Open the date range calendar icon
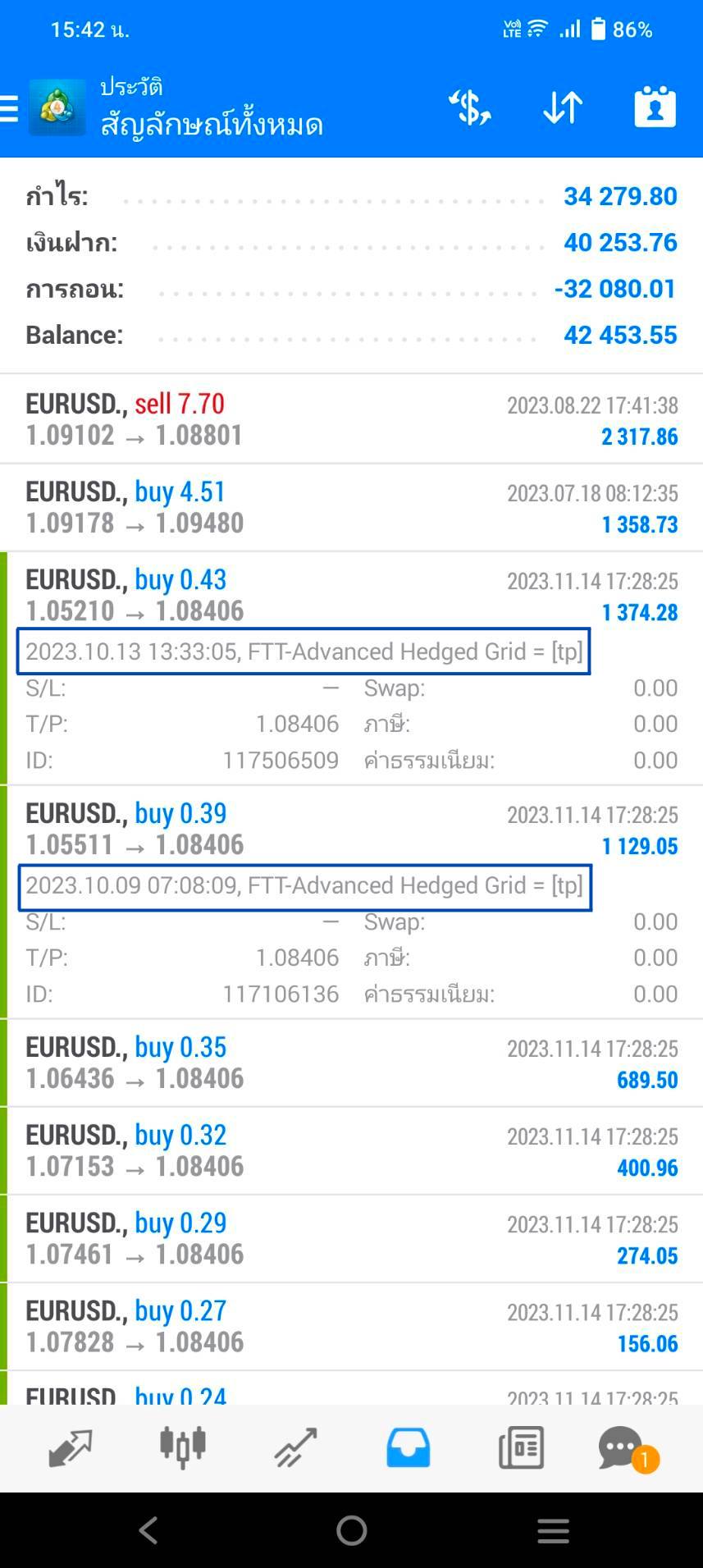 pyautogui.click(x=655, y=107)
